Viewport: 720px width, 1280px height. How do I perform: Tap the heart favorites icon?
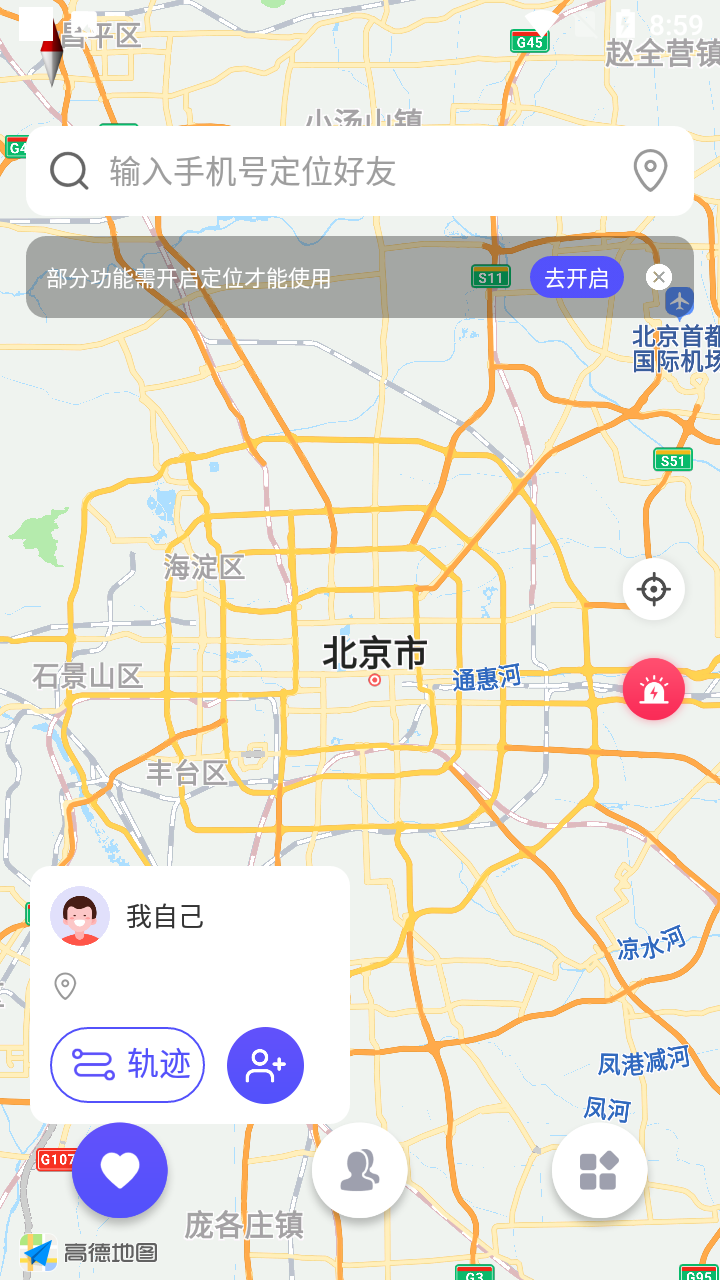pos(119,1170)
